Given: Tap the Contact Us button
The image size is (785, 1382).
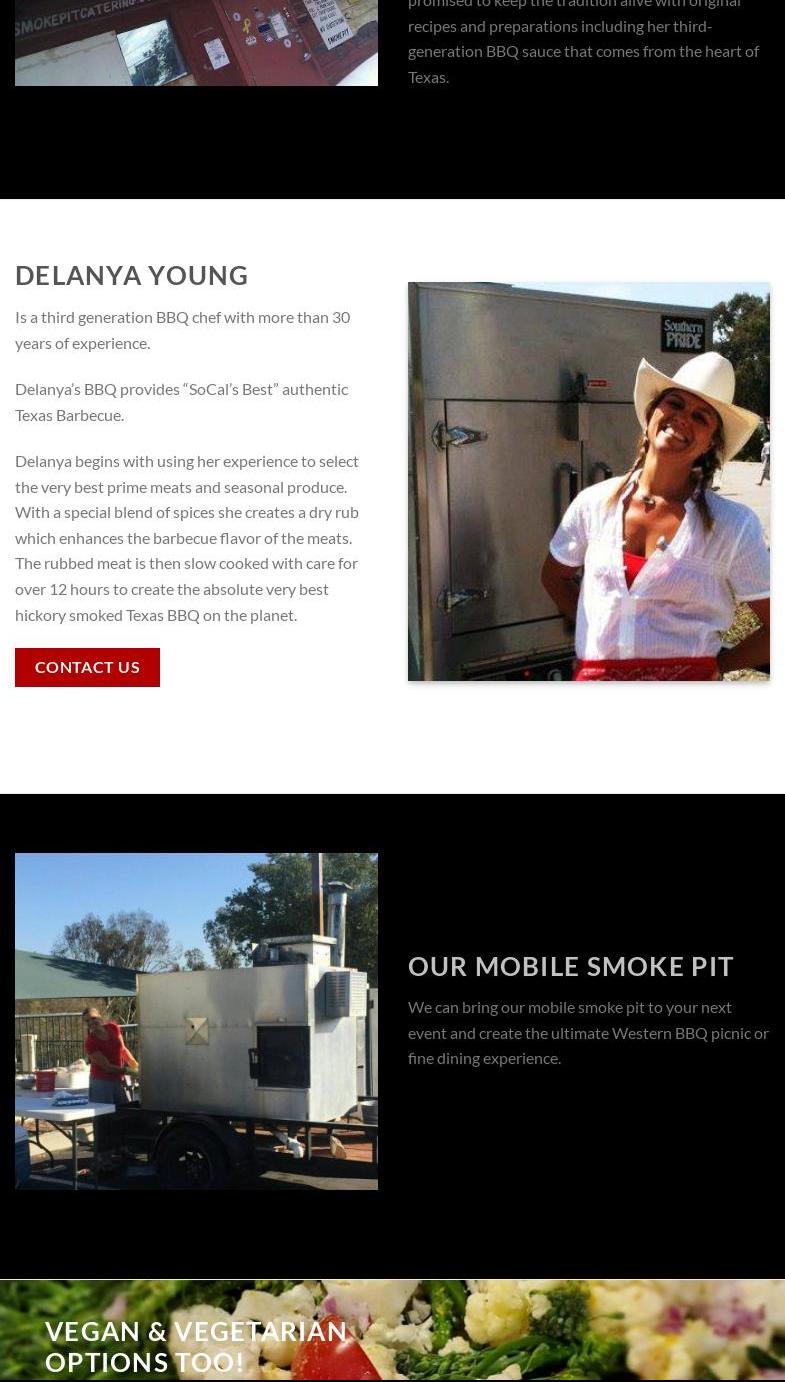Looking at the screenshot, I should (87, 667).
